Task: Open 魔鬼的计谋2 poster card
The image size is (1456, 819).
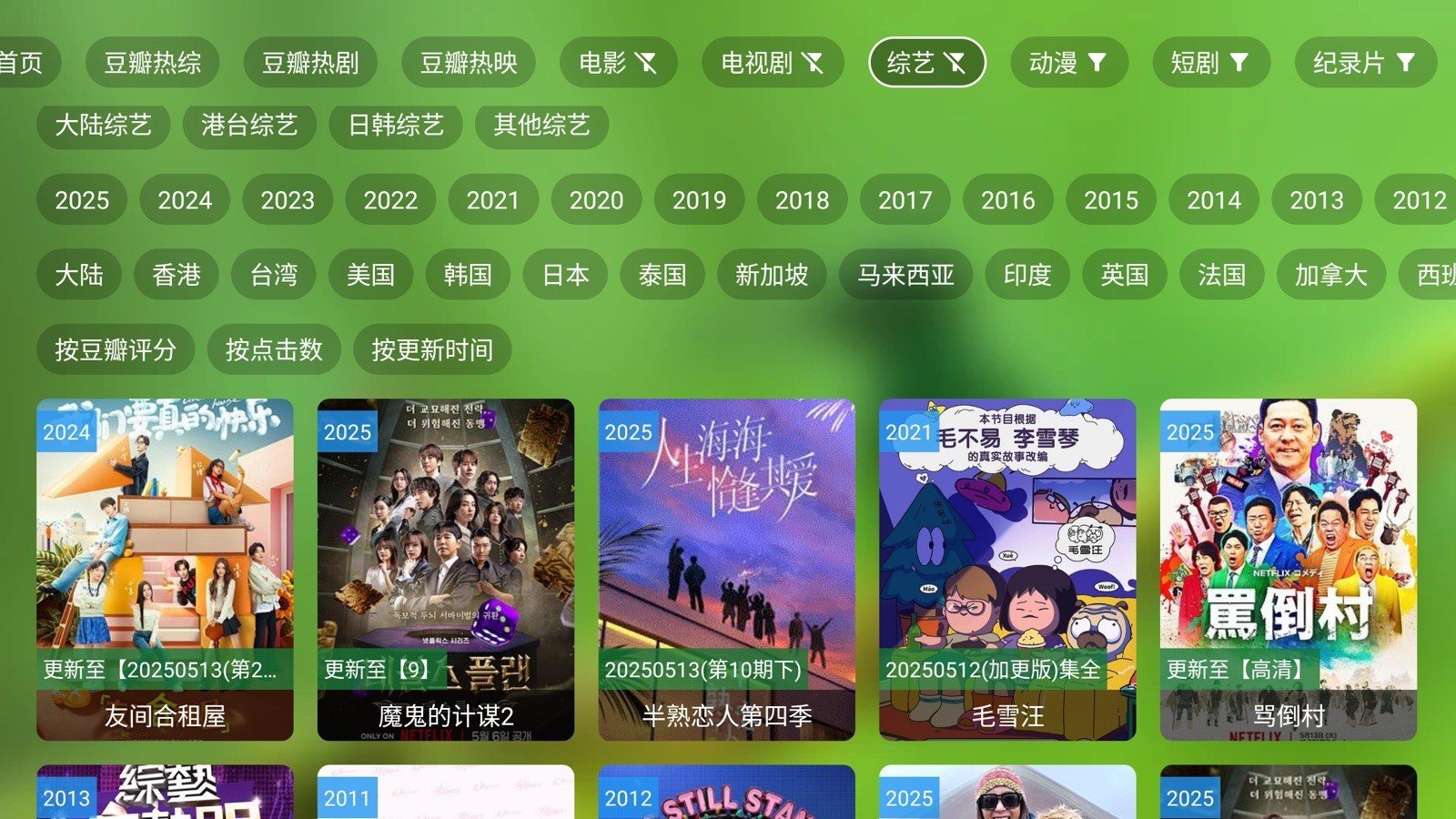Action: click(446, 569)
